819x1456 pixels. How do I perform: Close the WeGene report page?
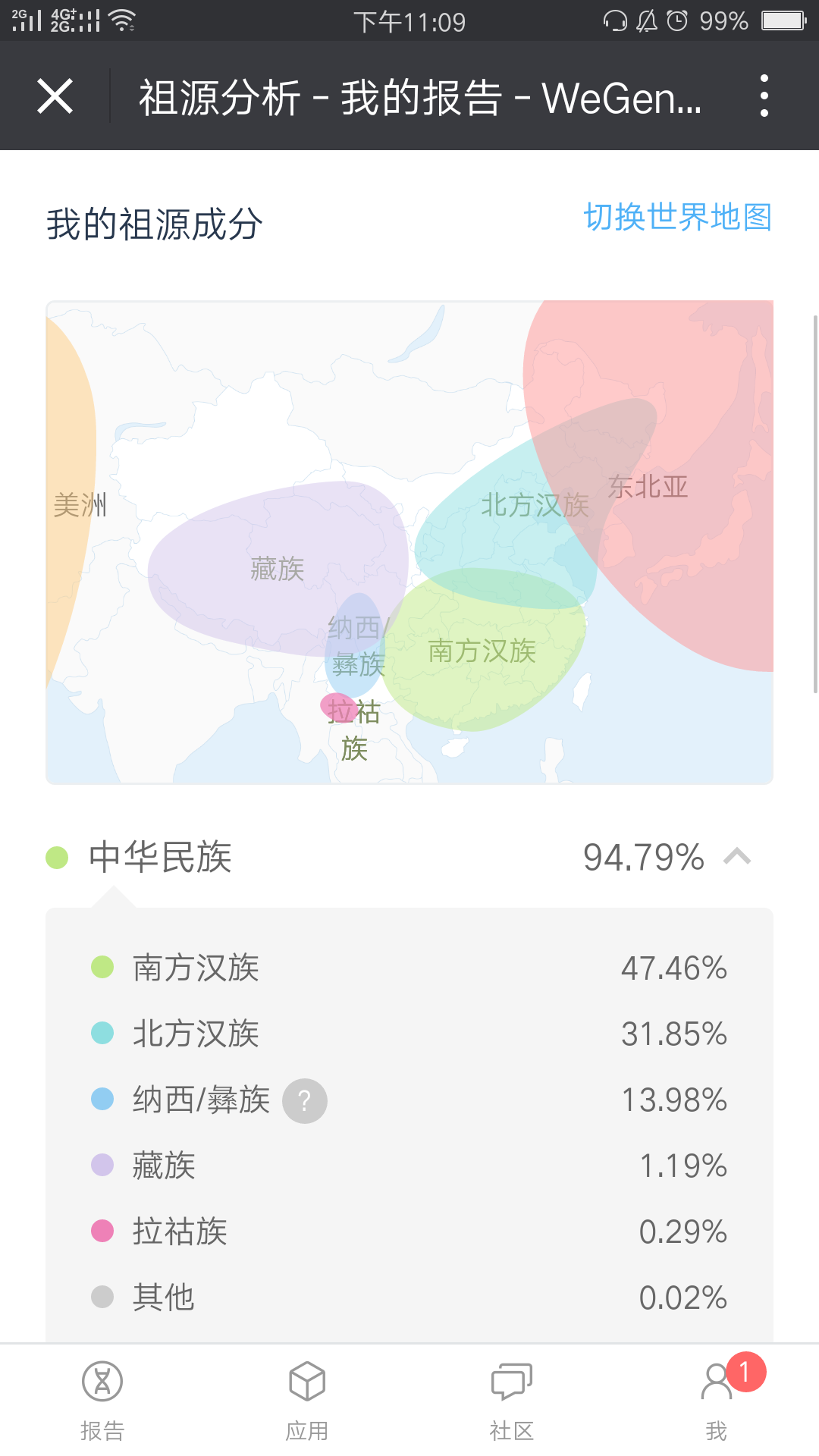(x=55, y=96)
